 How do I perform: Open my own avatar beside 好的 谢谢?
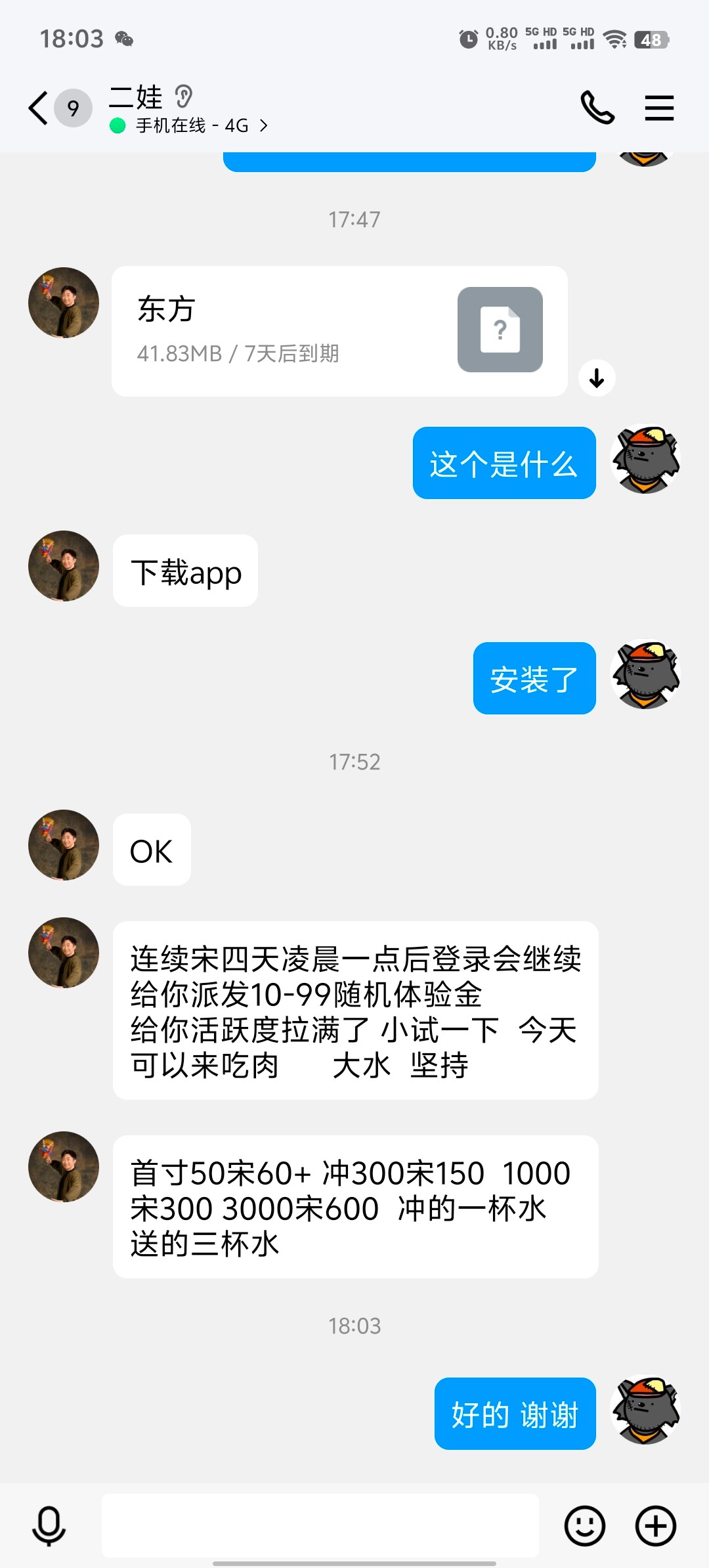coord(645,1410)
